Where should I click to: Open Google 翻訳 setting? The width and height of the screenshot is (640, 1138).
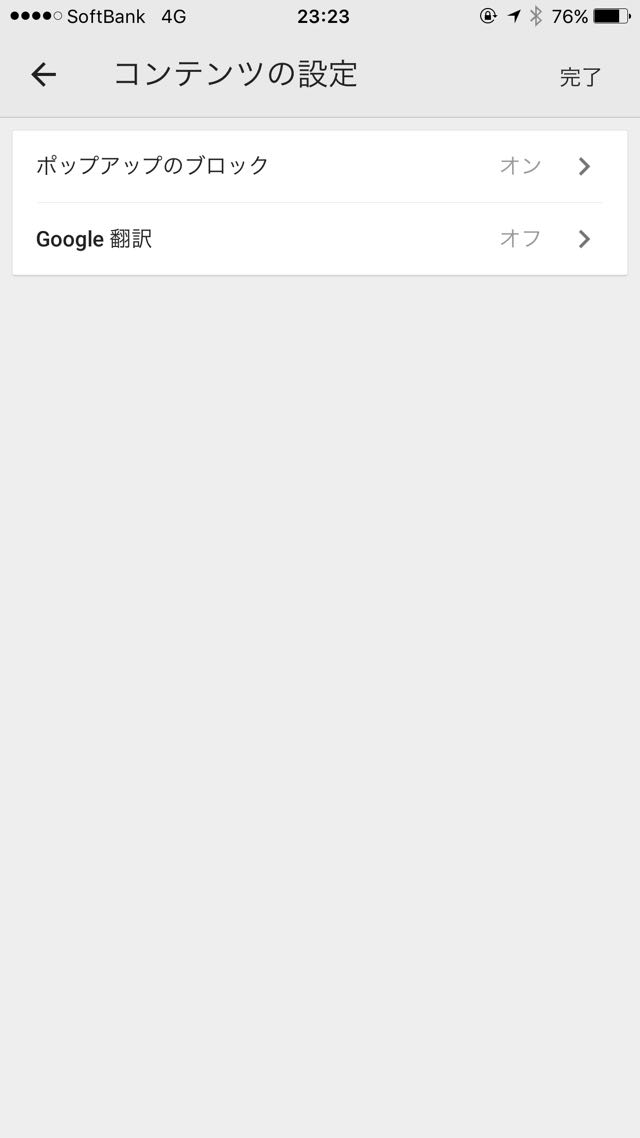pyautogui.click(x=320, y=239)
